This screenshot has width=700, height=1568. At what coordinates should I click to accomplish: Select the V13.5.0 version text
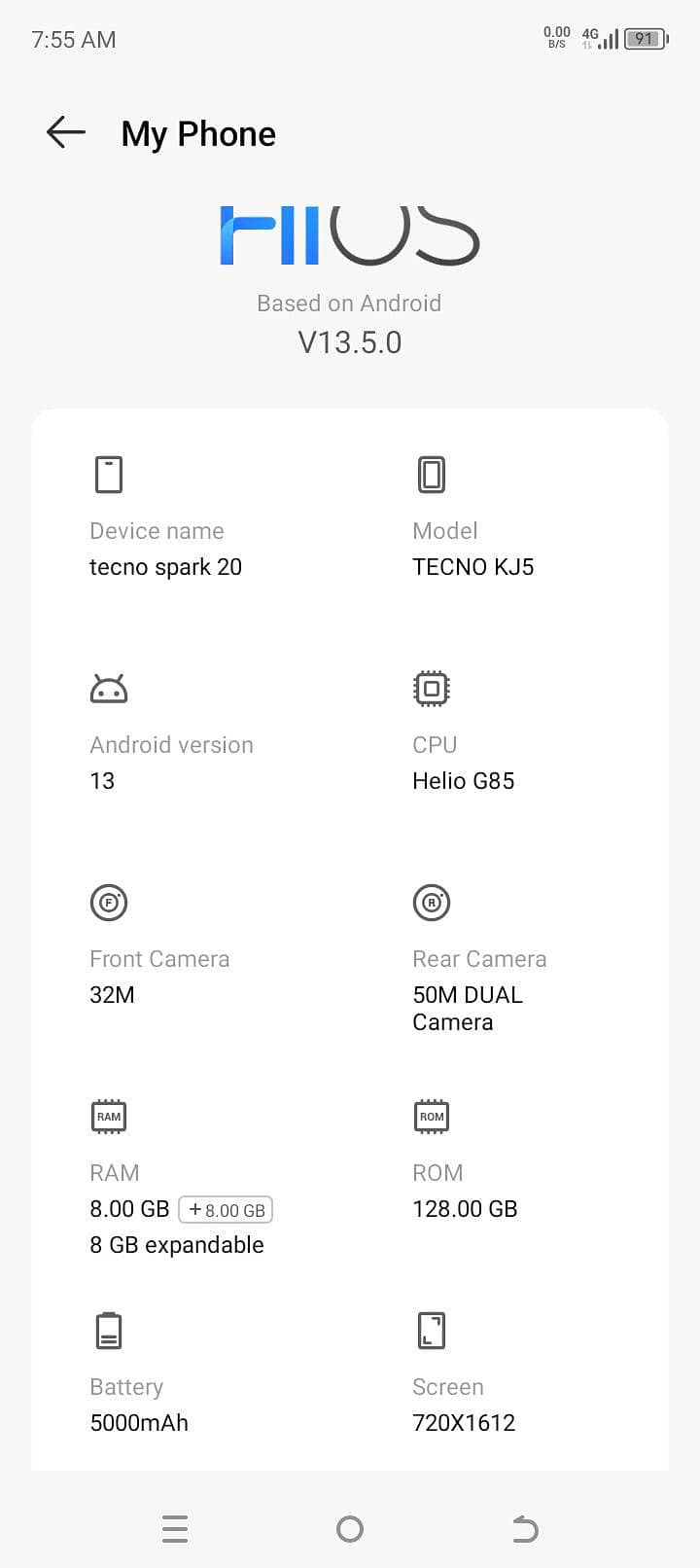point(350,342)
